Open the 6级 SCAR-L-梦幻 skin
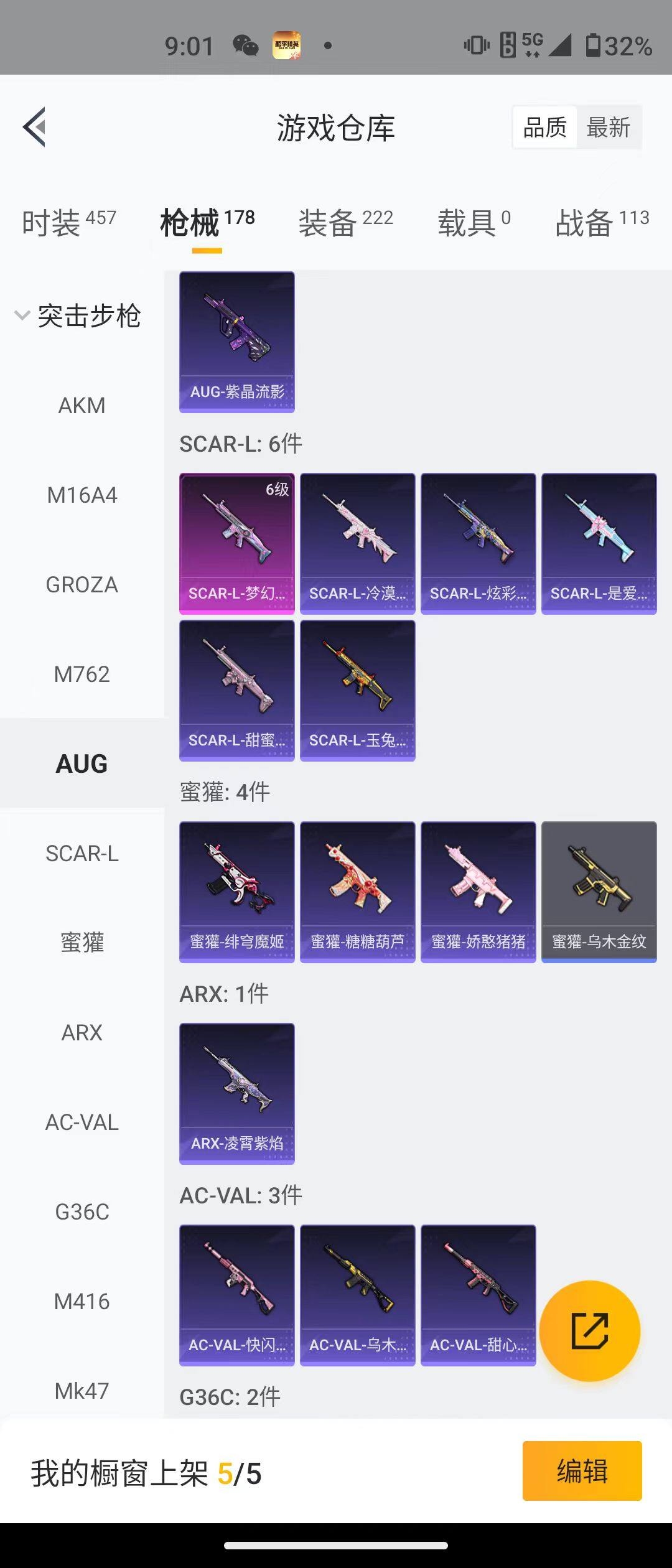This screenshot has width=672, height=1568. (237, 543)
